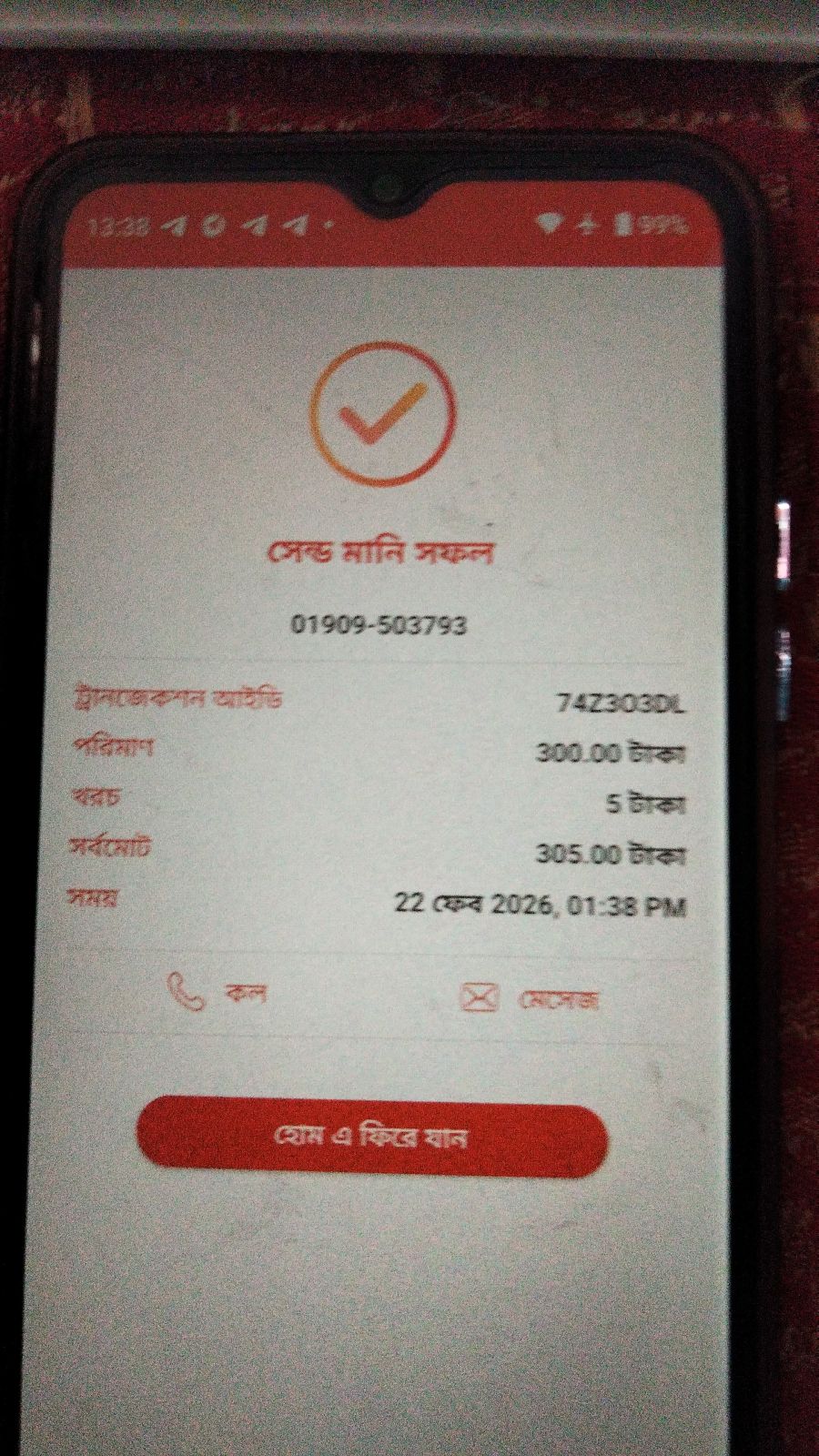The image size is (819, 1456).
Task: Tap the কল (call) button
Action: (217, 992)
